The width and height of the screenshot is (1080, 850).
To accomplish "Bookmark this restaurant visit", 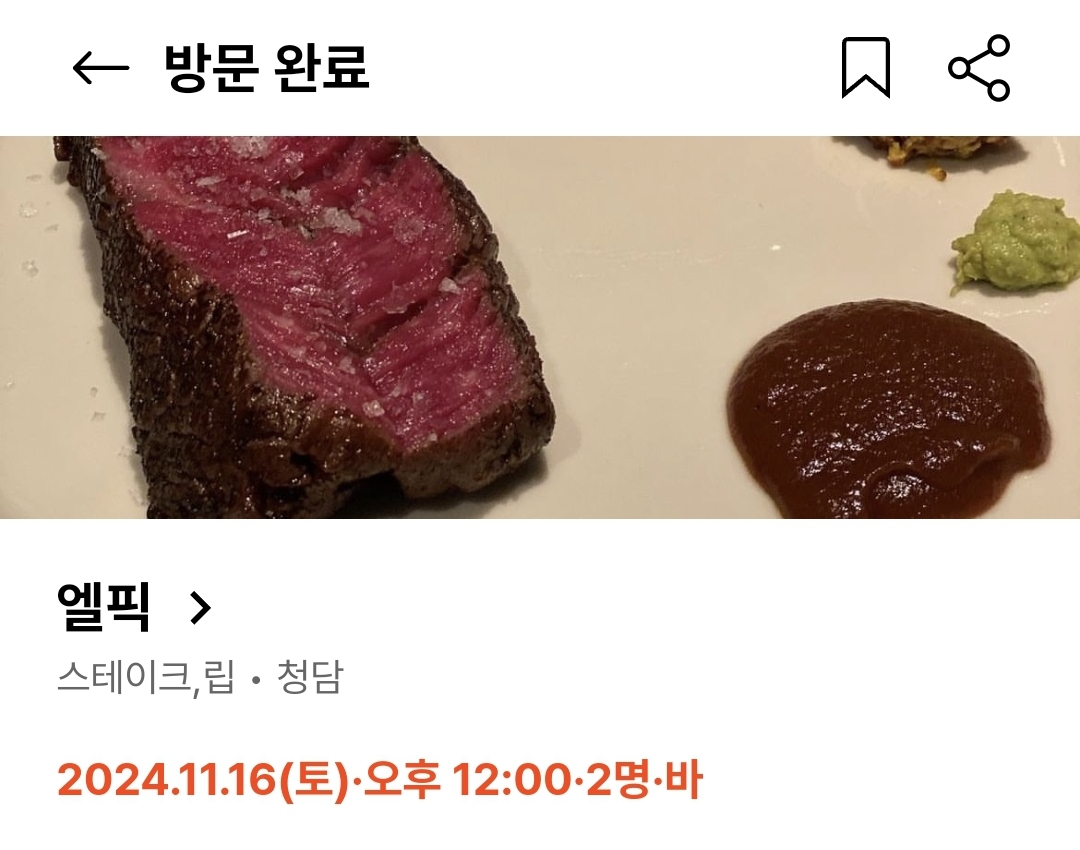I will pos(865,68).
